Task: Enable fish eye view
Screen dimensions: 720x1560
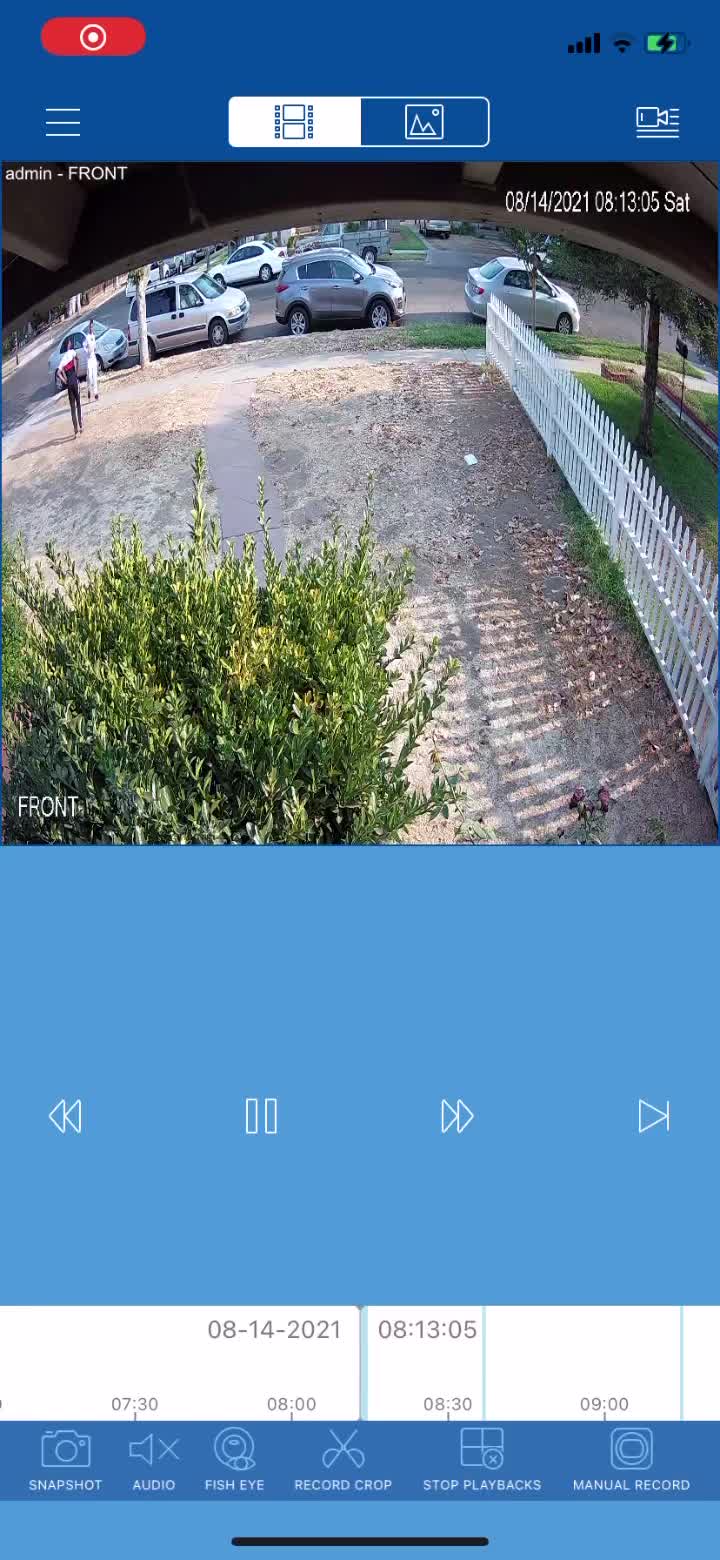Action: pyautogui.click(x=234, y=1460)
